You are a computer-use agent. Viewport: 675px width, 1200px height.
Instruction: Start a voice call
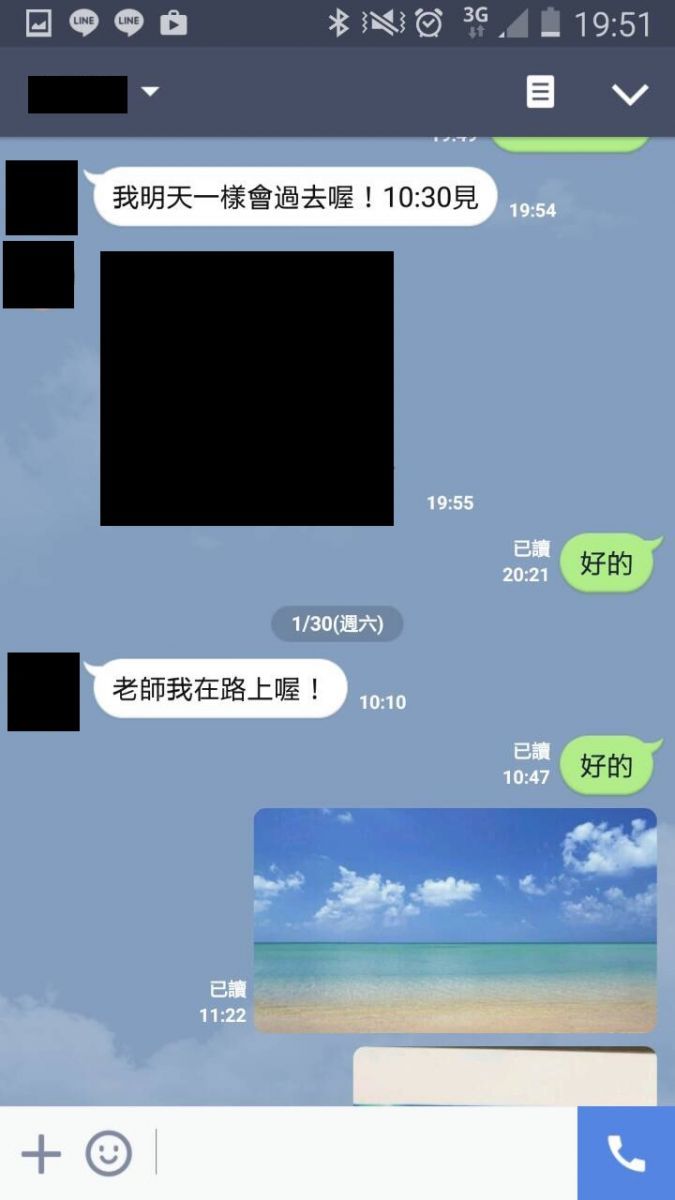click(626, 1154)
